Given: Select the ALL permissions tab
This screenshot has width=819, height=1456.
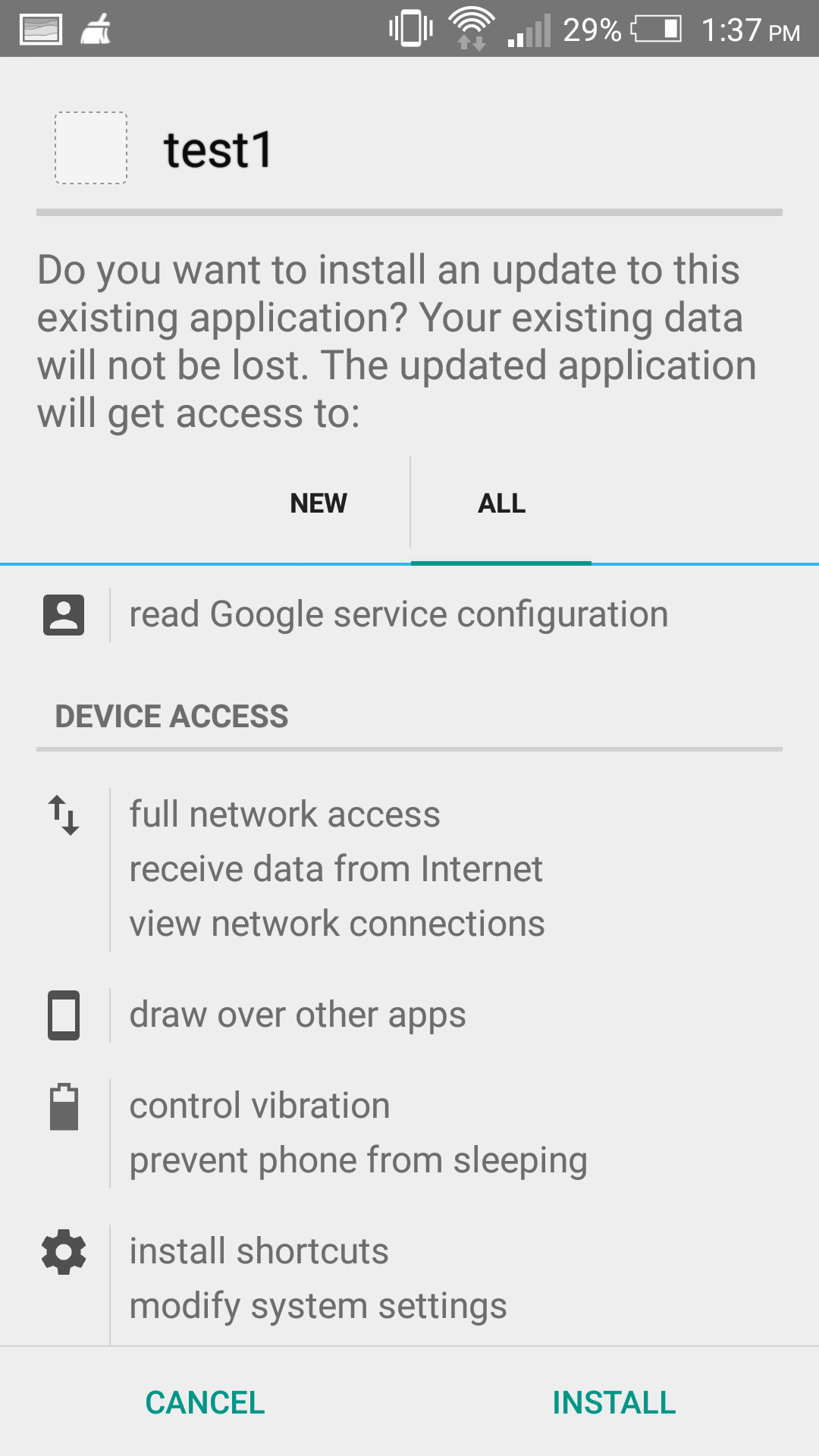Looking at the screenshot, I should tap(501, 504).
